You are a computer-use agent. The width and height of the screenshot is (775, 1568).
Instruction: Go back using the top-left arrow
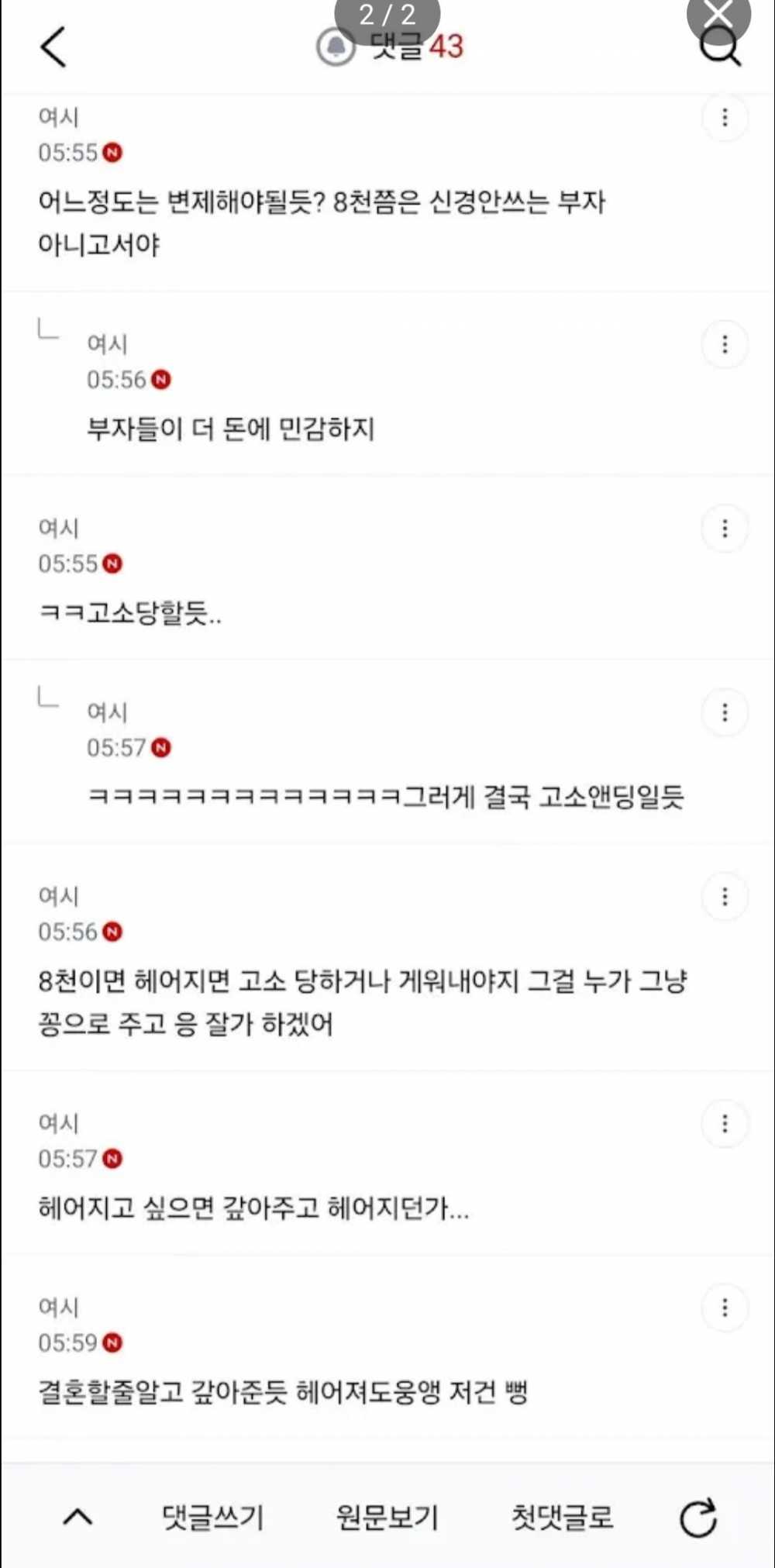point(53,47)
